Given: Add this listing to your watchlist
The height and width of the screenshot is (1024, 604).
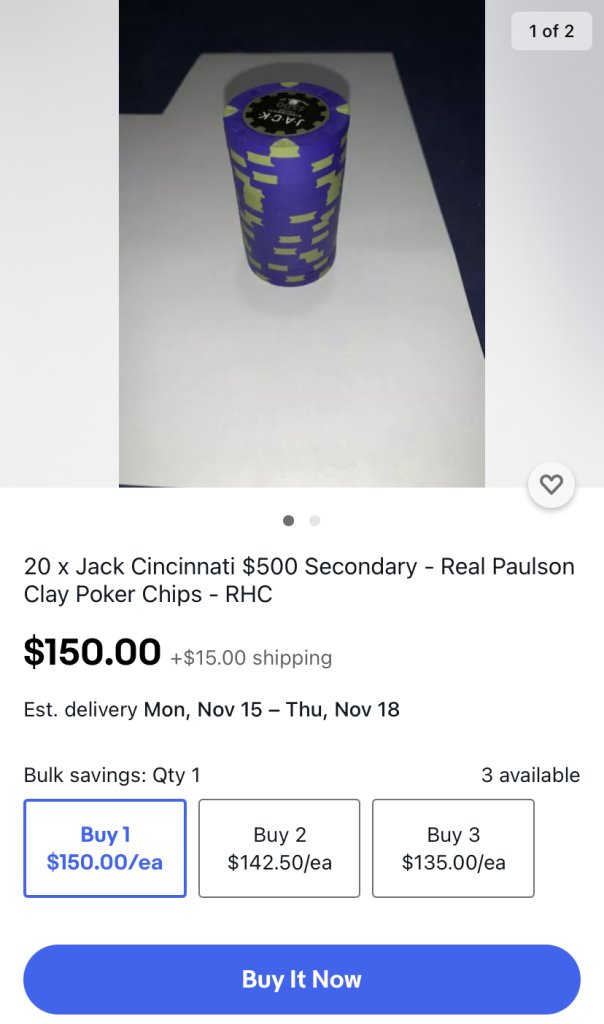Looking at the screenshot, I should pyautogui.click(x=551, y=485).
